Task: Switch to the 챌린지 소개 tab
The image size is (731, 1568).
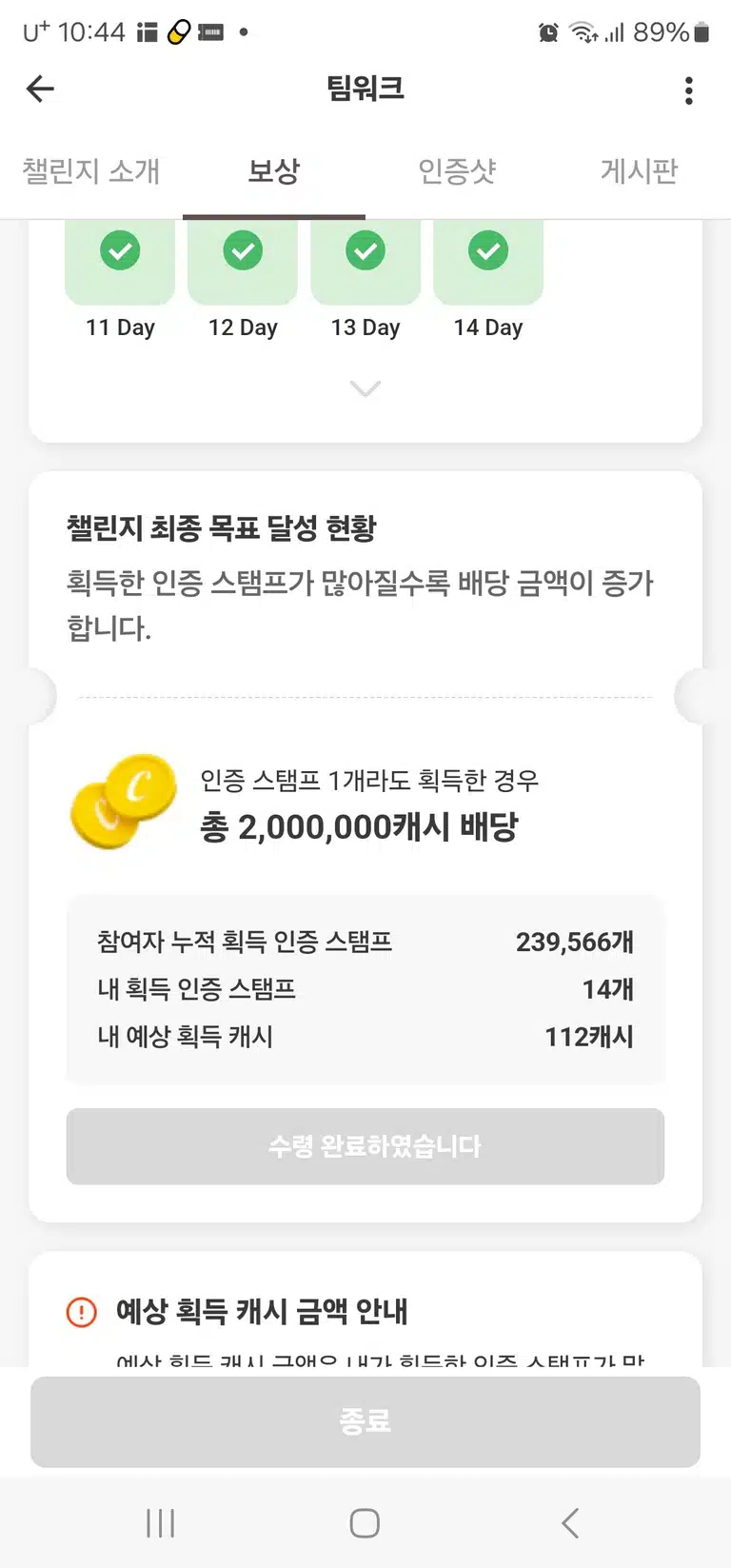Action: point(91,171)
